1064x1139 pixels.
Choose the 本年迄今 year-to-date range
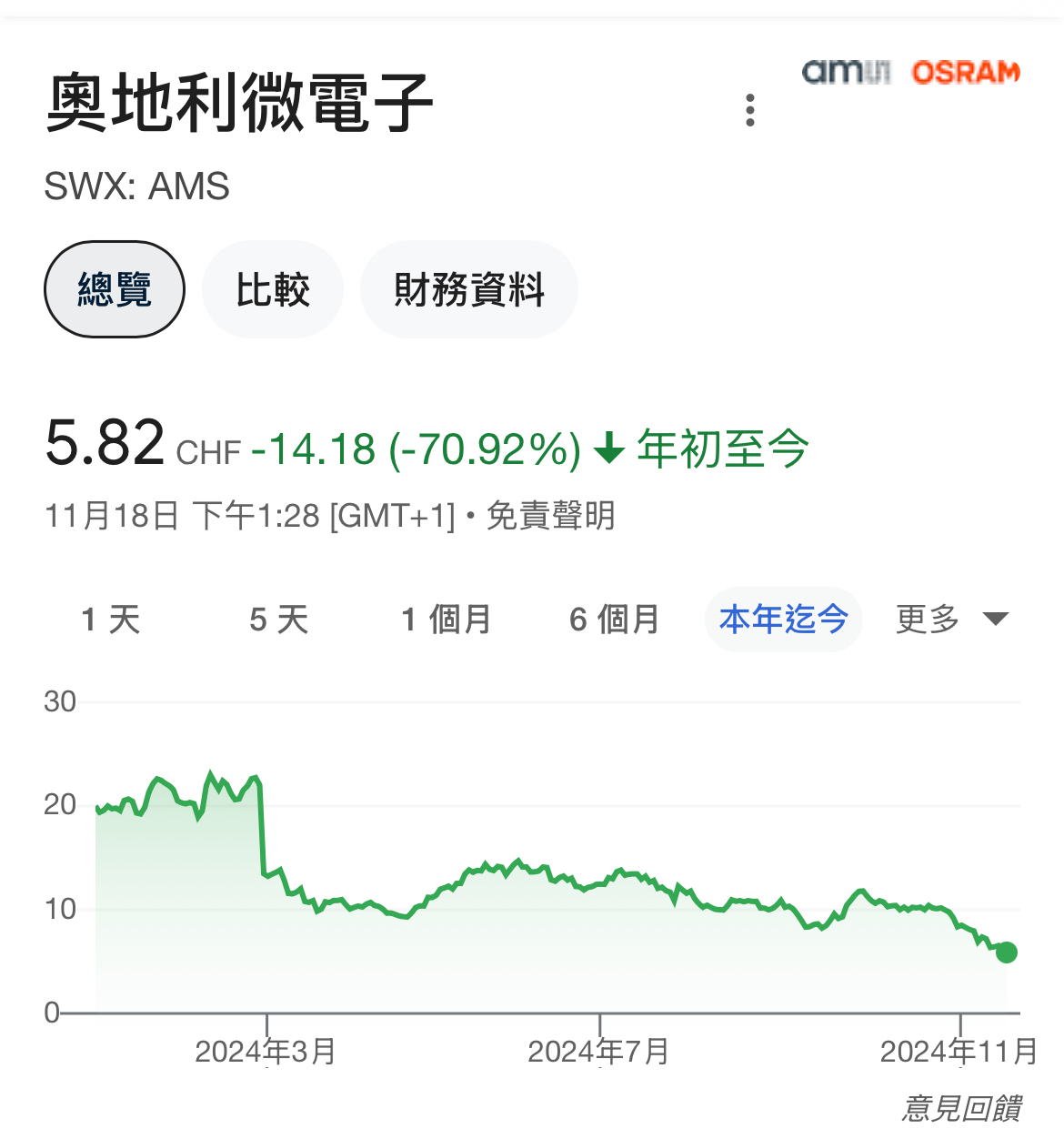click(x=783, y=620)
